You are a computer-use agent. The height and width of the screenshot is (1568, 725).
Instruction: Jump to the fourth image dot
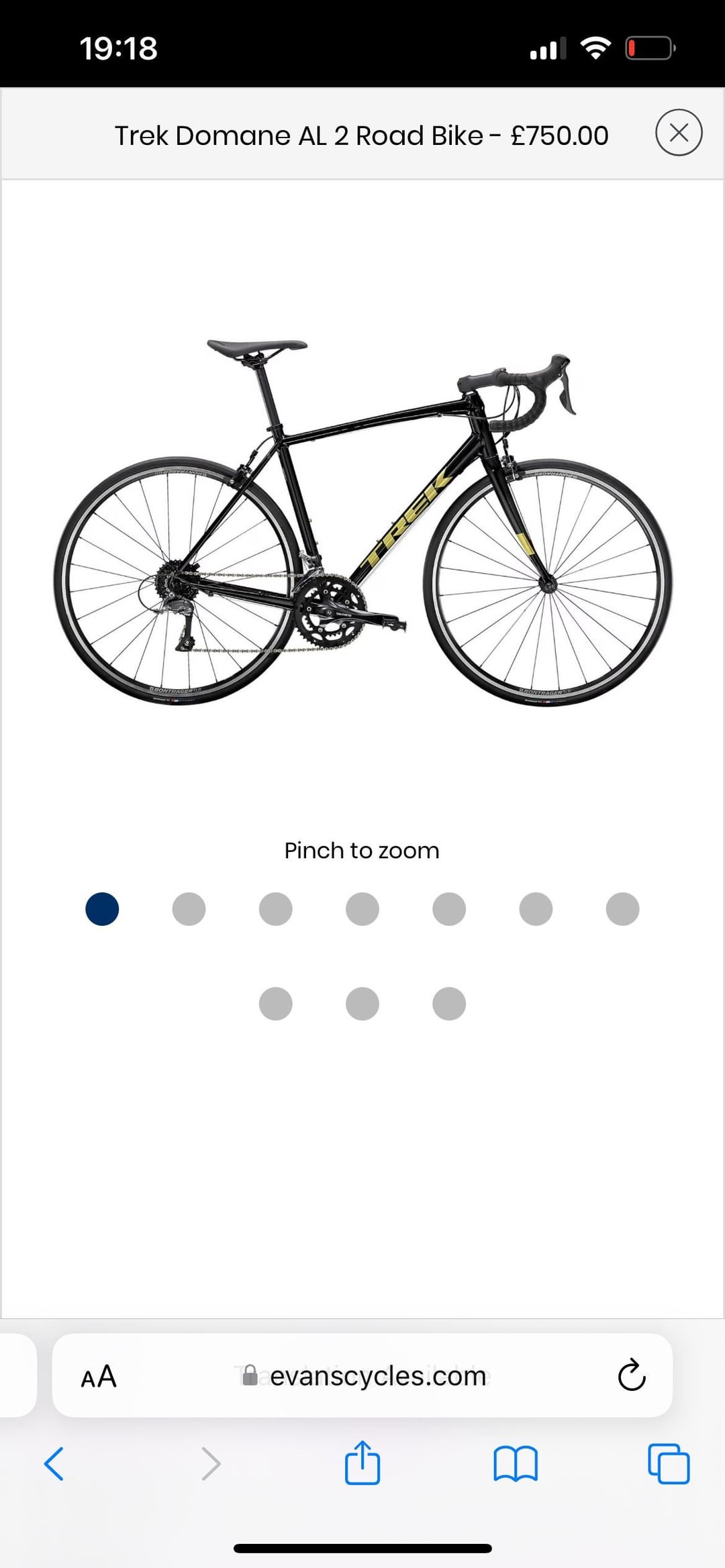[362, 909]
